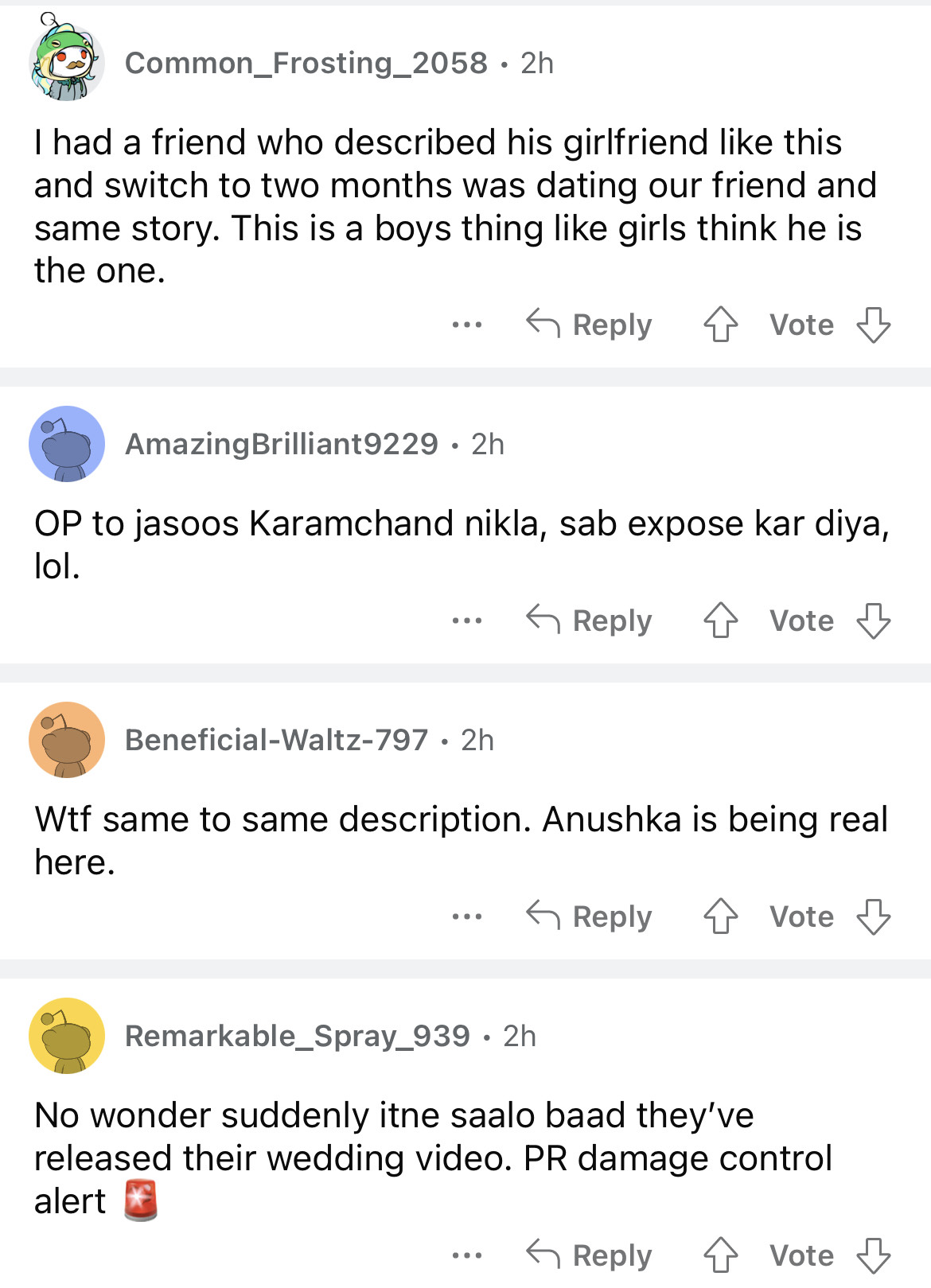Open Common_Frosting_2058's profile
The image size is (931, 1288).
point(306,63)
